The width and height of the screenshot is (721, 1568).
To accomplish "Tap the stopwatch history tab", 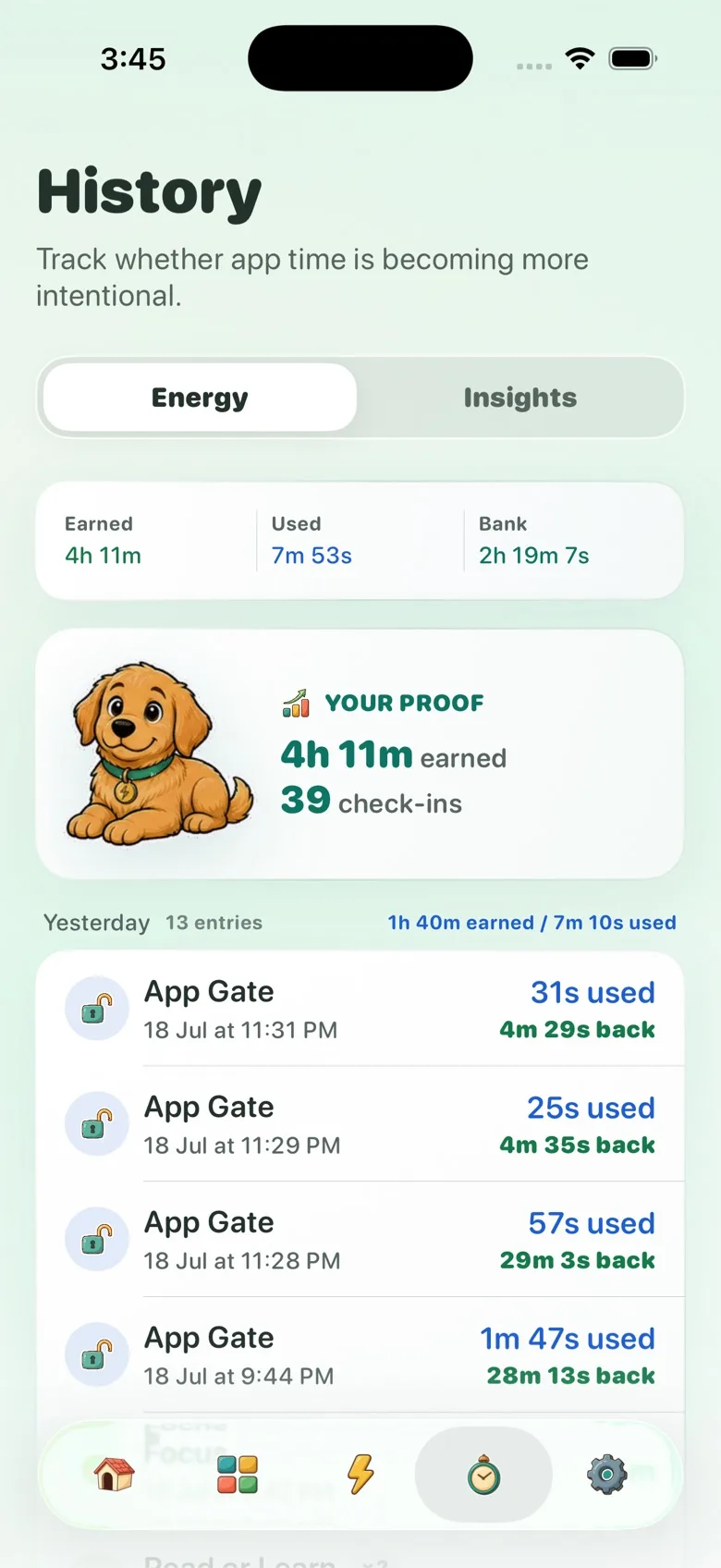I will tap(483, 1474).
